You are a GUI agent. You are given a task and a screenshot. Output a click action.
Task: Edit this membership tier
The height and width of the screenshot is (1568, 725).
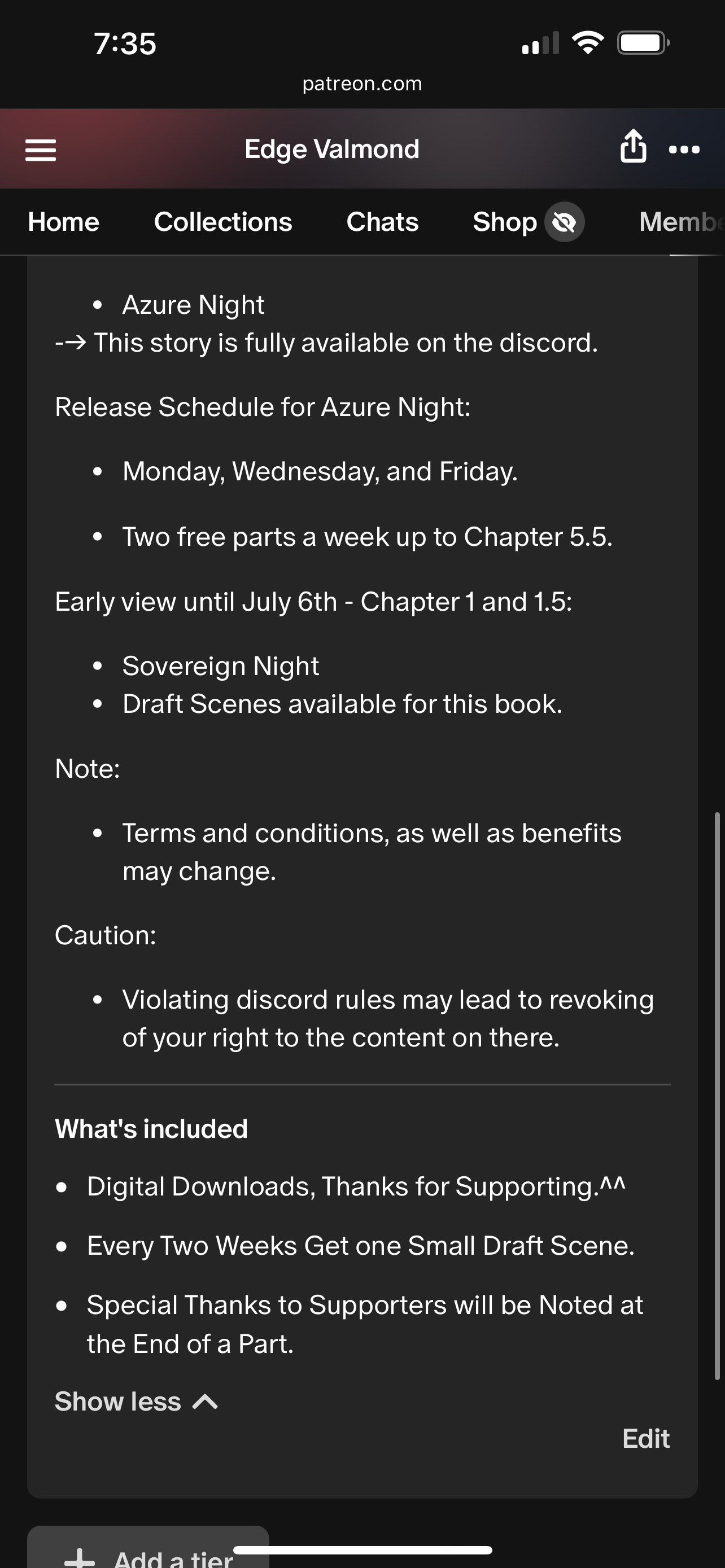point(646,1439)
